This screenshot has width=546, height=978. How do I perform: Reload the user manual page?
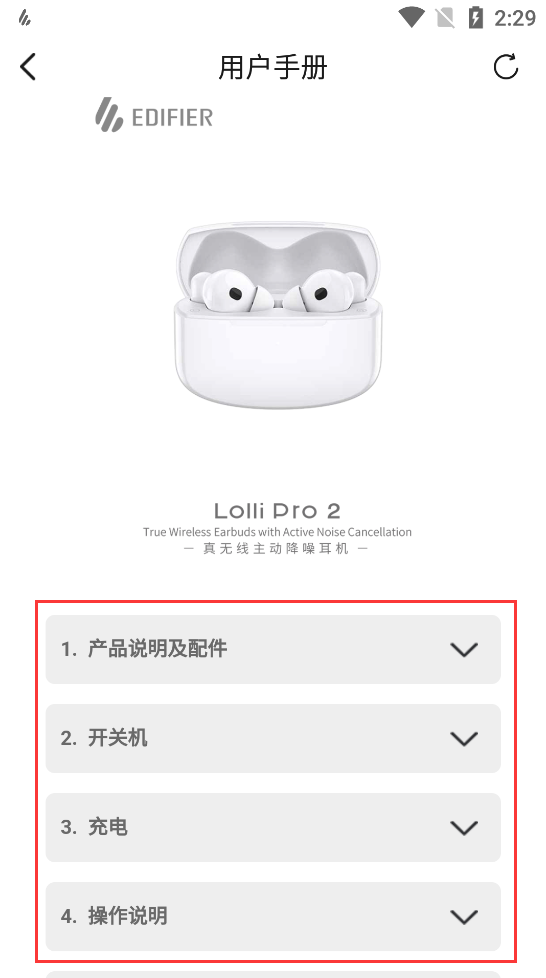(505, 67)
